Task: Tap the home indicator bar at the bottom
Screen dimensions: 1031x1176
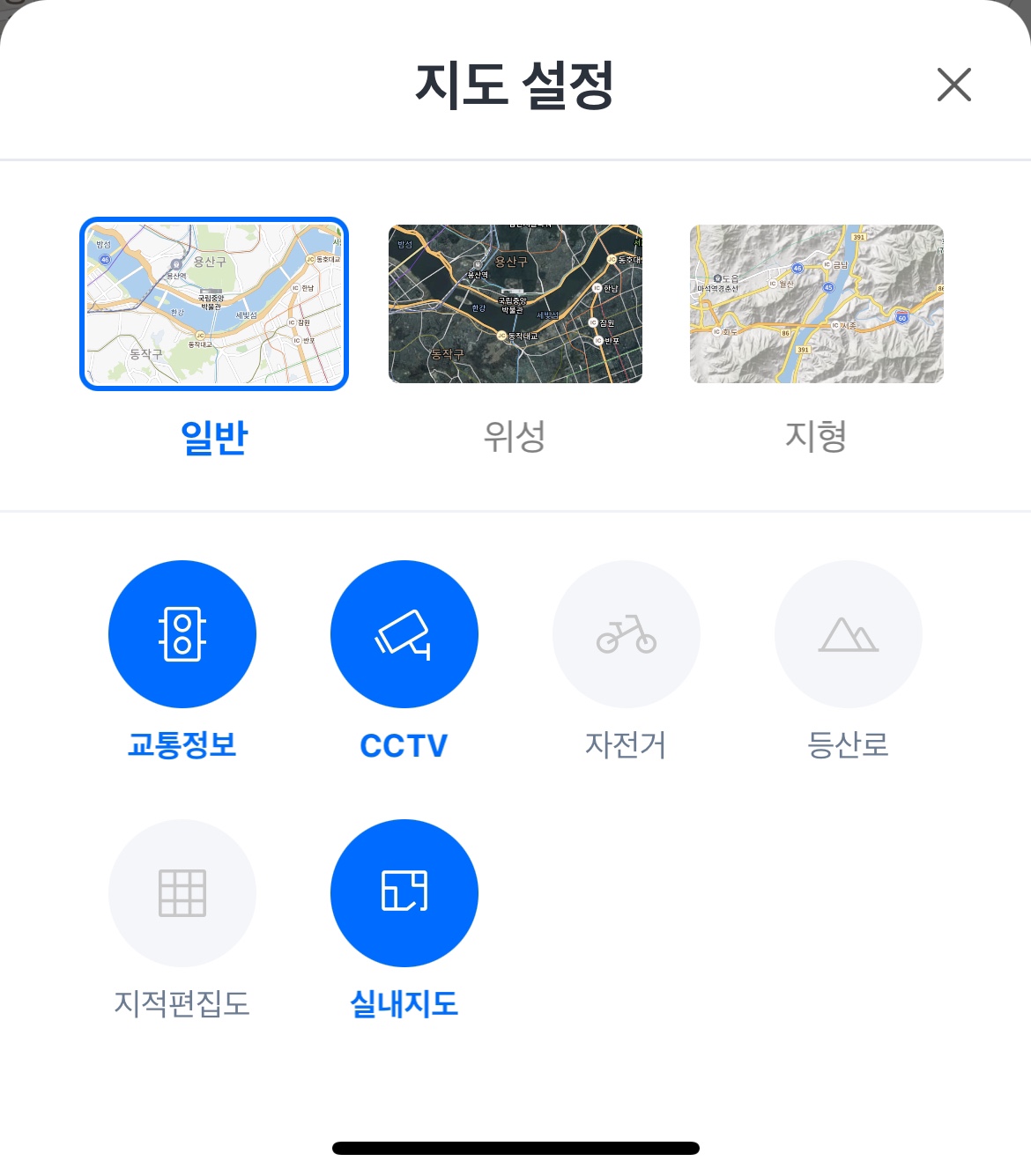Action: (x=515, y=1147)
